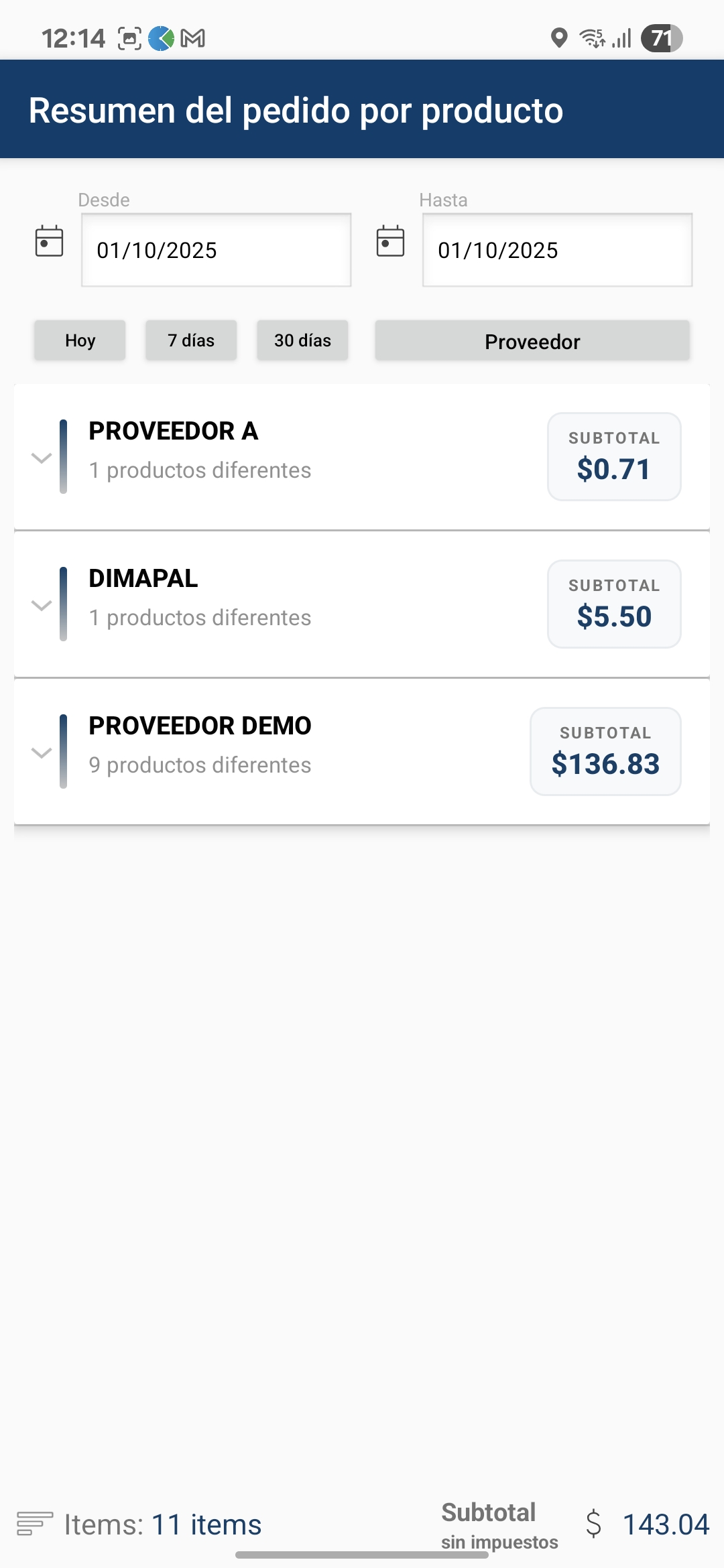724x1568 pixels.
Task: Expand the PROVEEDOR DEMO row
Action: tap(42, 753)
